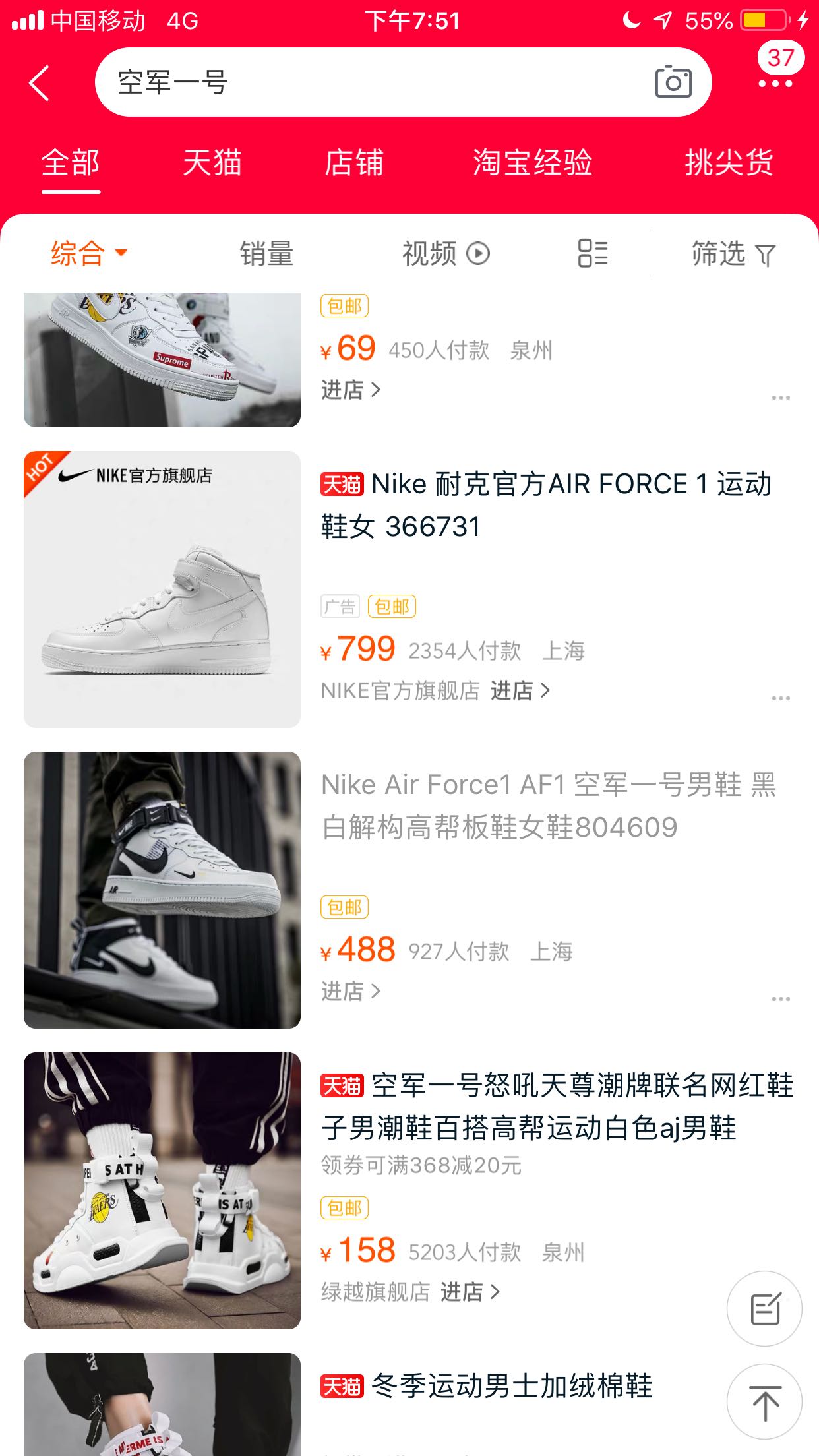
Task: Sort results by 销量
Action: (x=266, y=253)
